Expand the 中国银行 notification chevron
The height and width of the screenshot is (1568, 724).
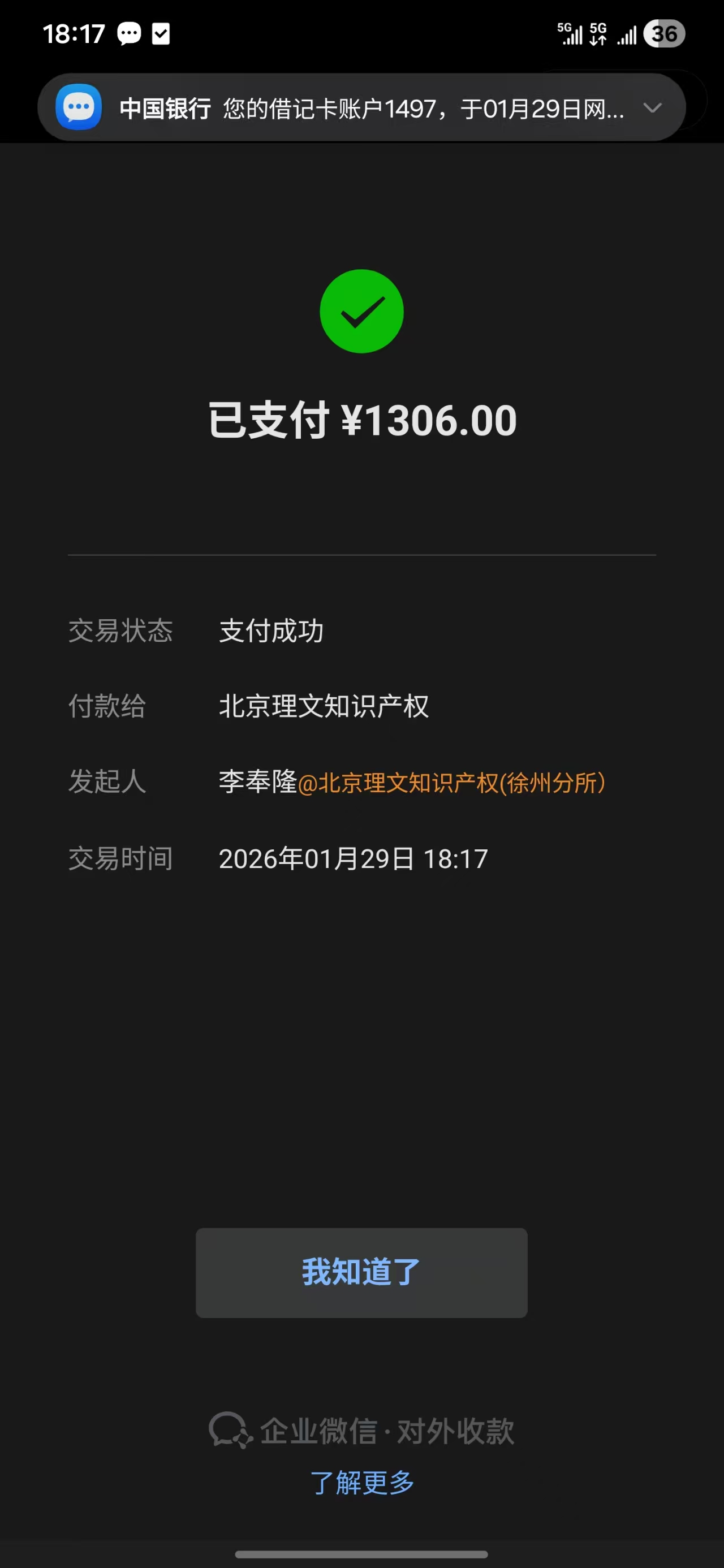pyautogui.click(x=652, y=109)
